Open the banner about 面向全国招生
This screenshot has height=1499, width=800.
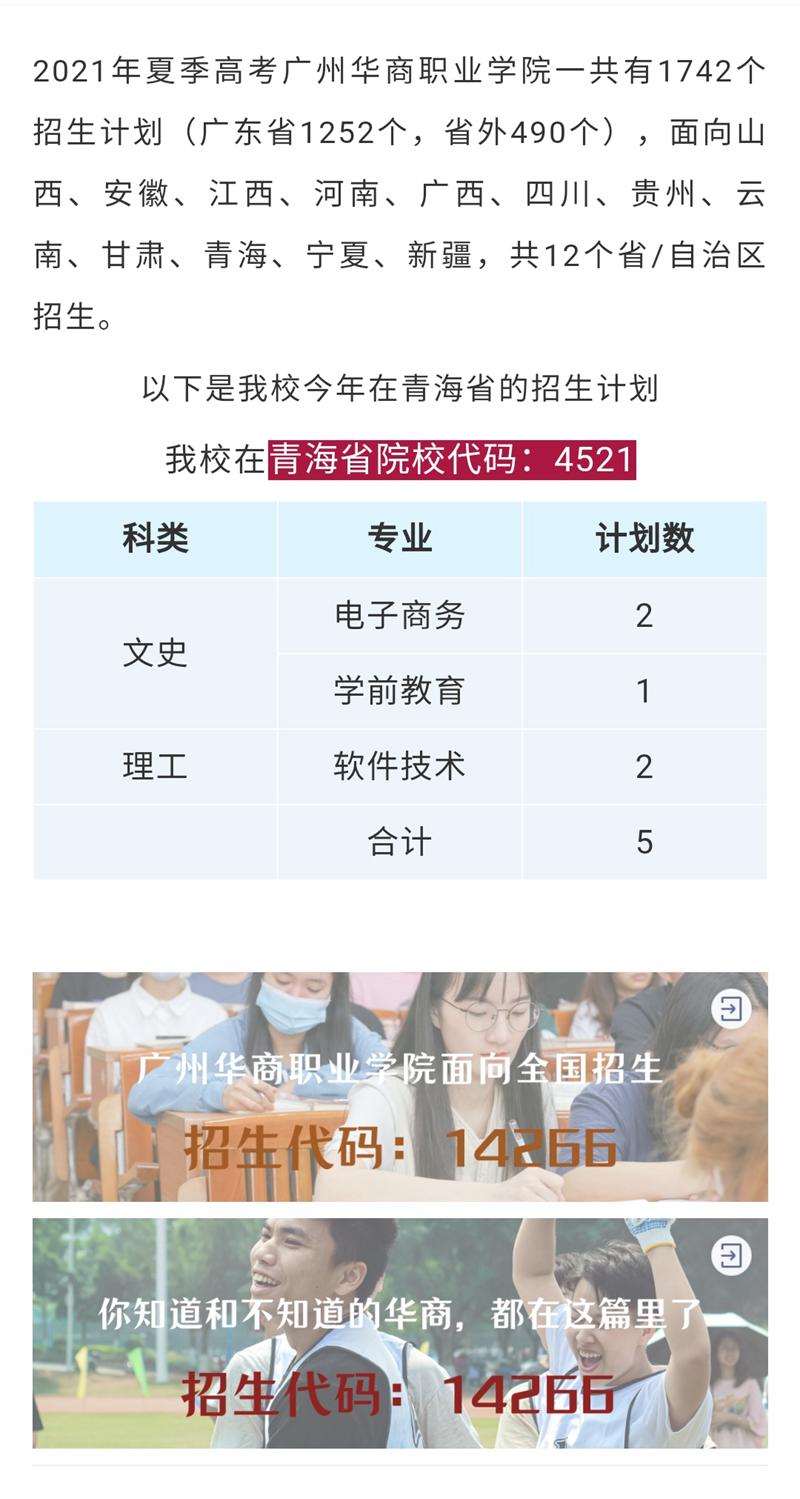[x=400, y=1087]
